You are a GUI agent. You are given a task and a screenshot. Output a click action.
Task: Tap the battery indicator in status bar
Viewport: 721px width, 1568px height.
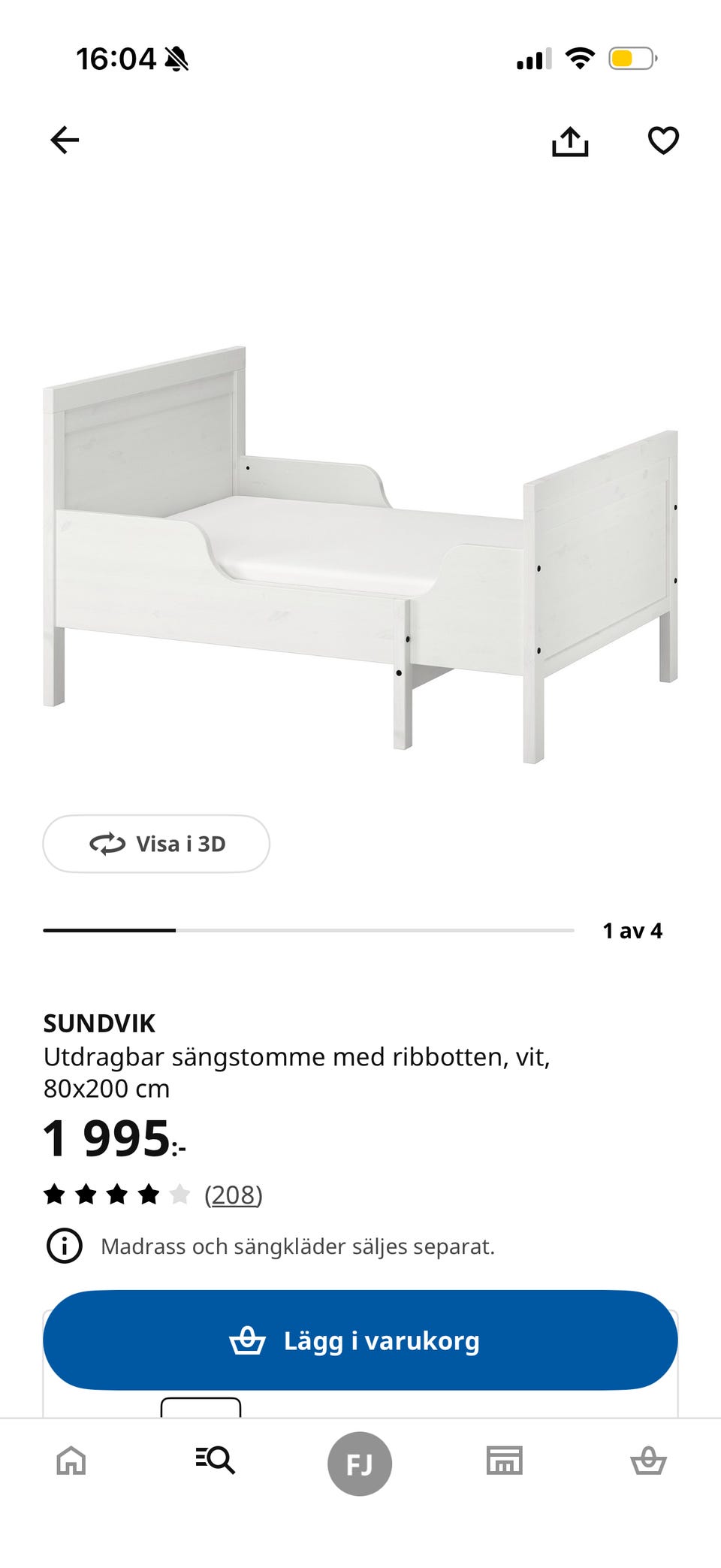(x=629, y=59)
